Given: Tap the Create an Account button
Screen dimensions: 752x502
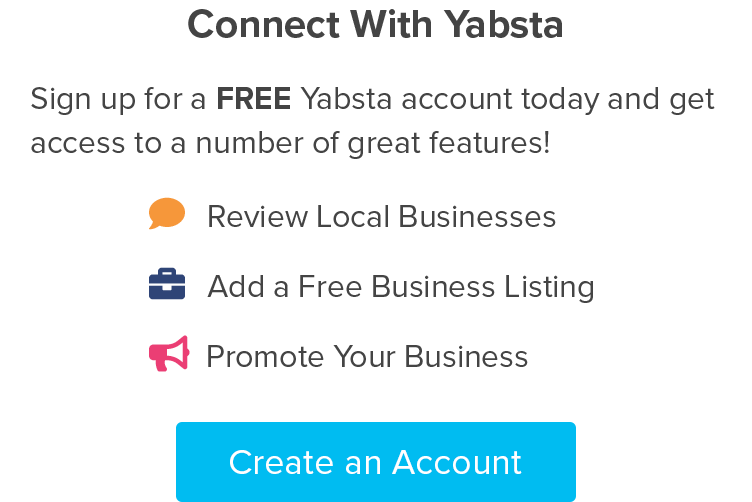Looking at the screenshot, I should (375, 462).
